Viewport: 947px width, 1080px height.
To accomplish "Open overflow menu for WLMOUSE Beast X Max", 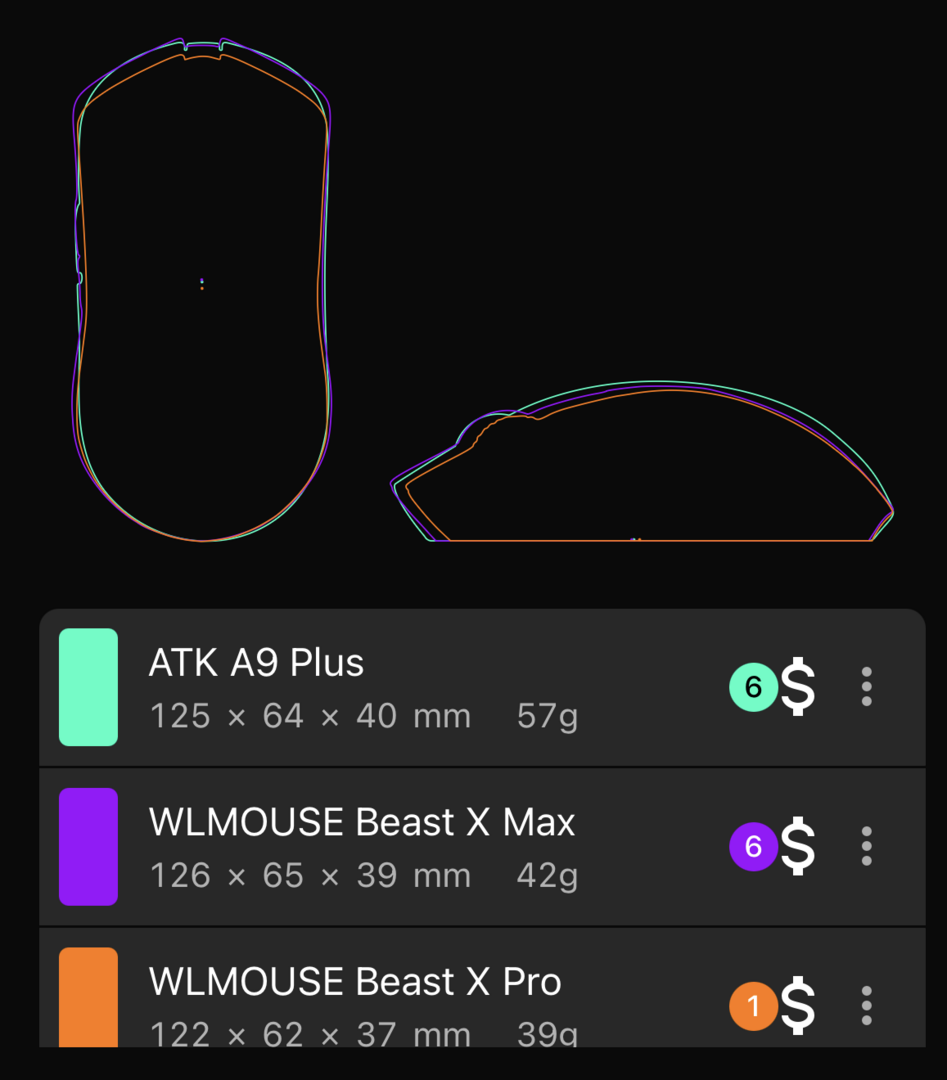I will [866, 847].
